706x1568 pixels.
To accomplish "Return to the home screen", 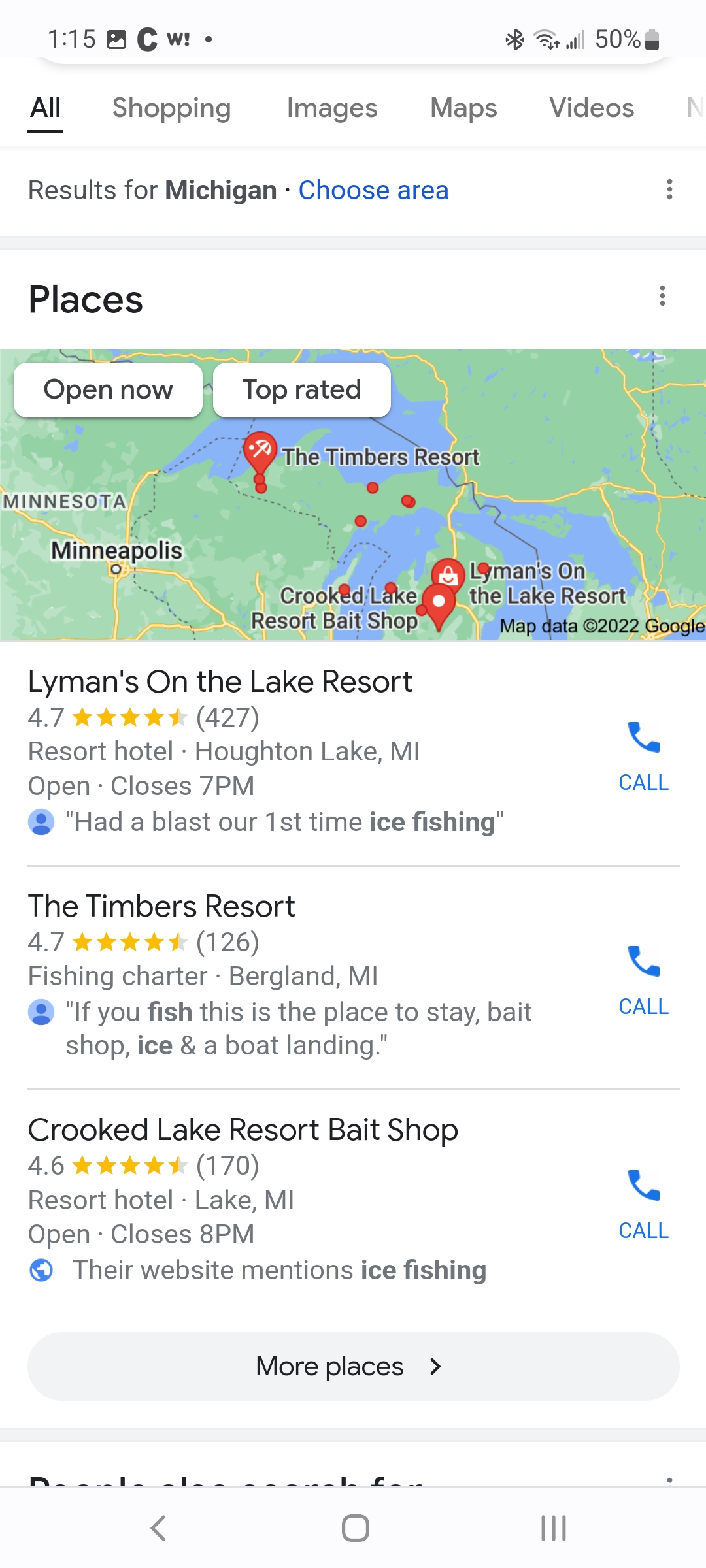I will [355, 1528].
